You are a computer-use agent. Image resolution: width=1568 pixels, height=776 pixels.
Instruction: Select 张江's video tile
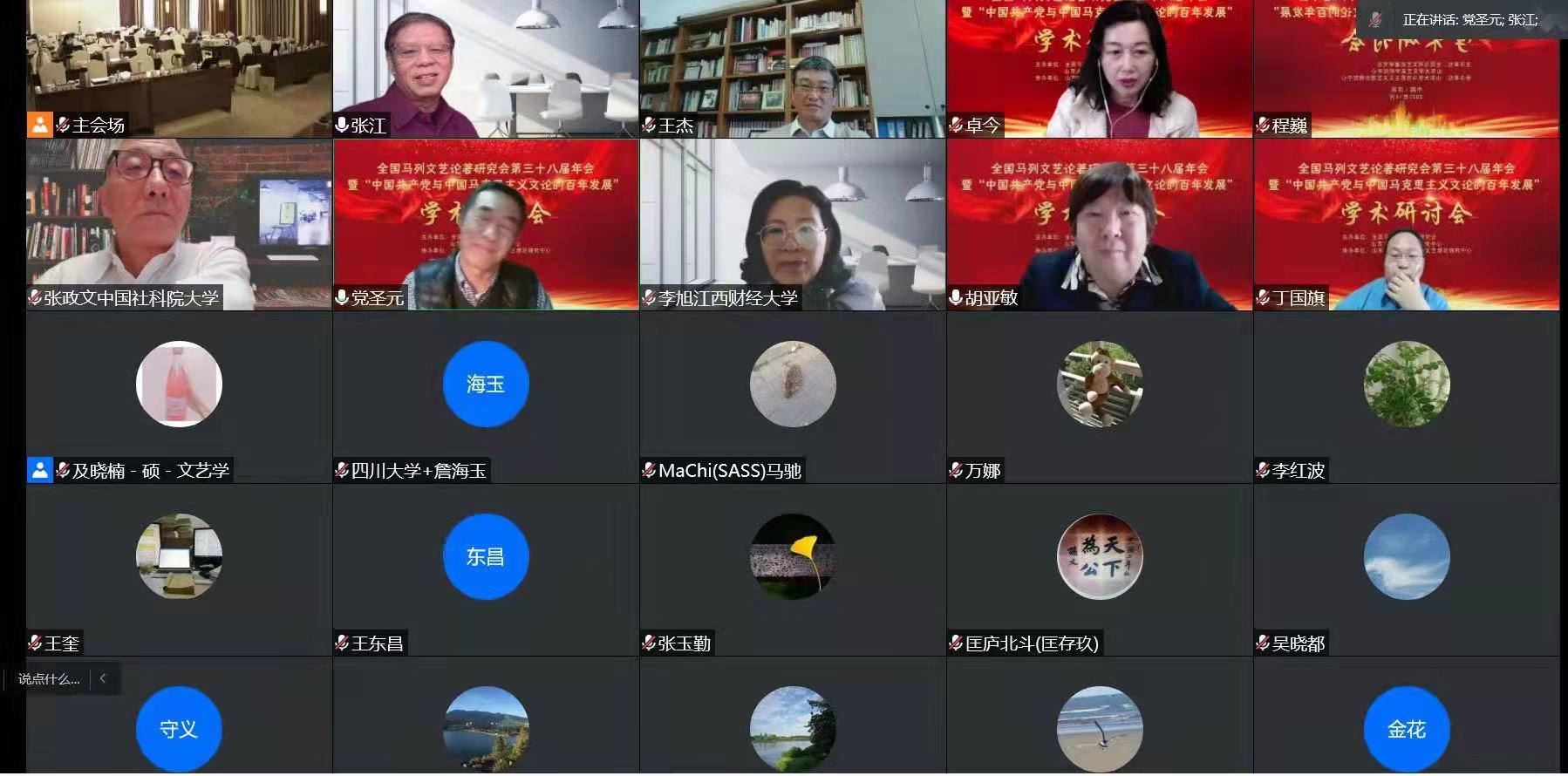pos(486,68)
